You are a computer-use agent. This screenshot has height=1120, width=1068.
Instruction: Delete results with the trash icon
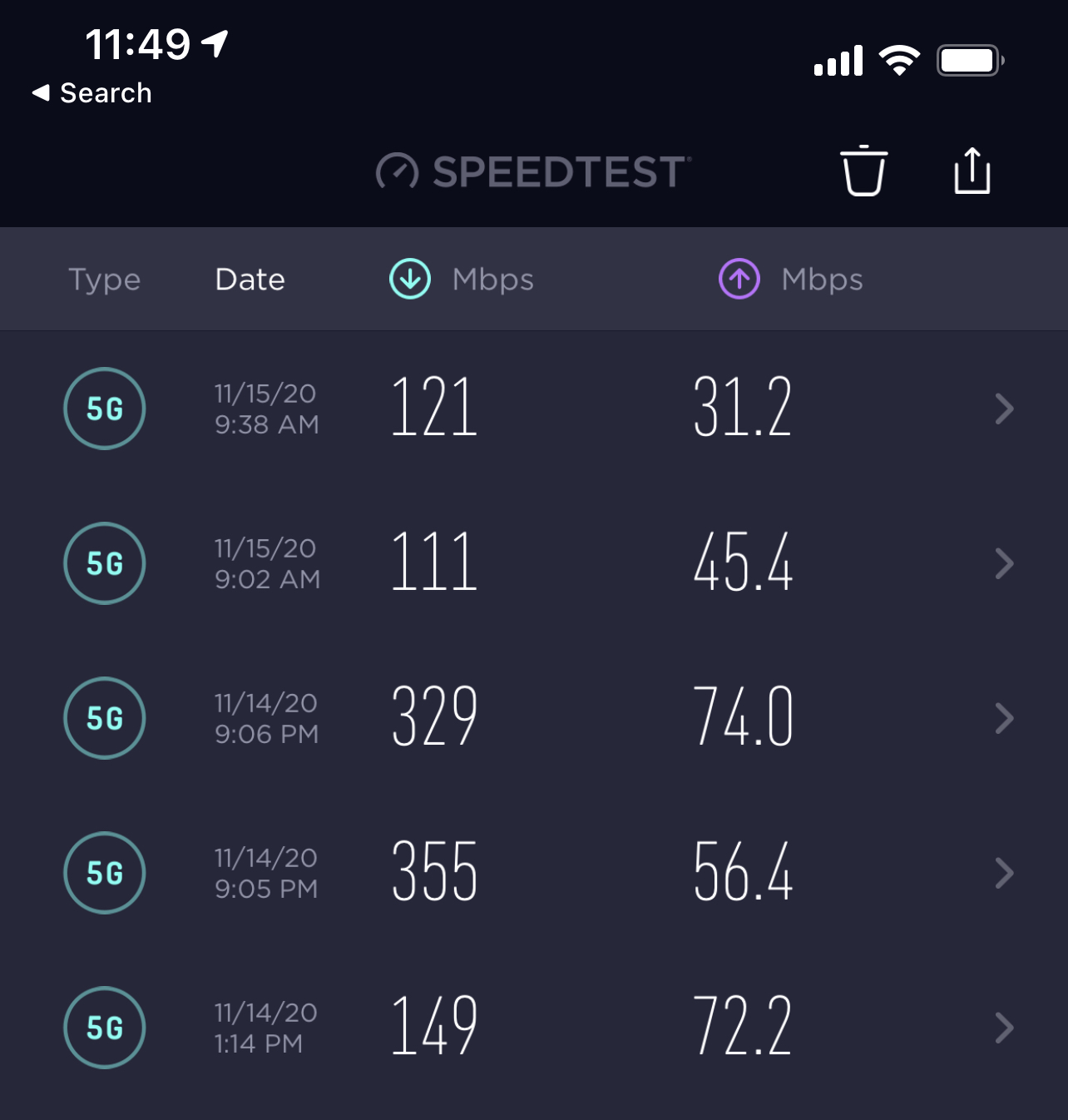[x=863, y=171]
